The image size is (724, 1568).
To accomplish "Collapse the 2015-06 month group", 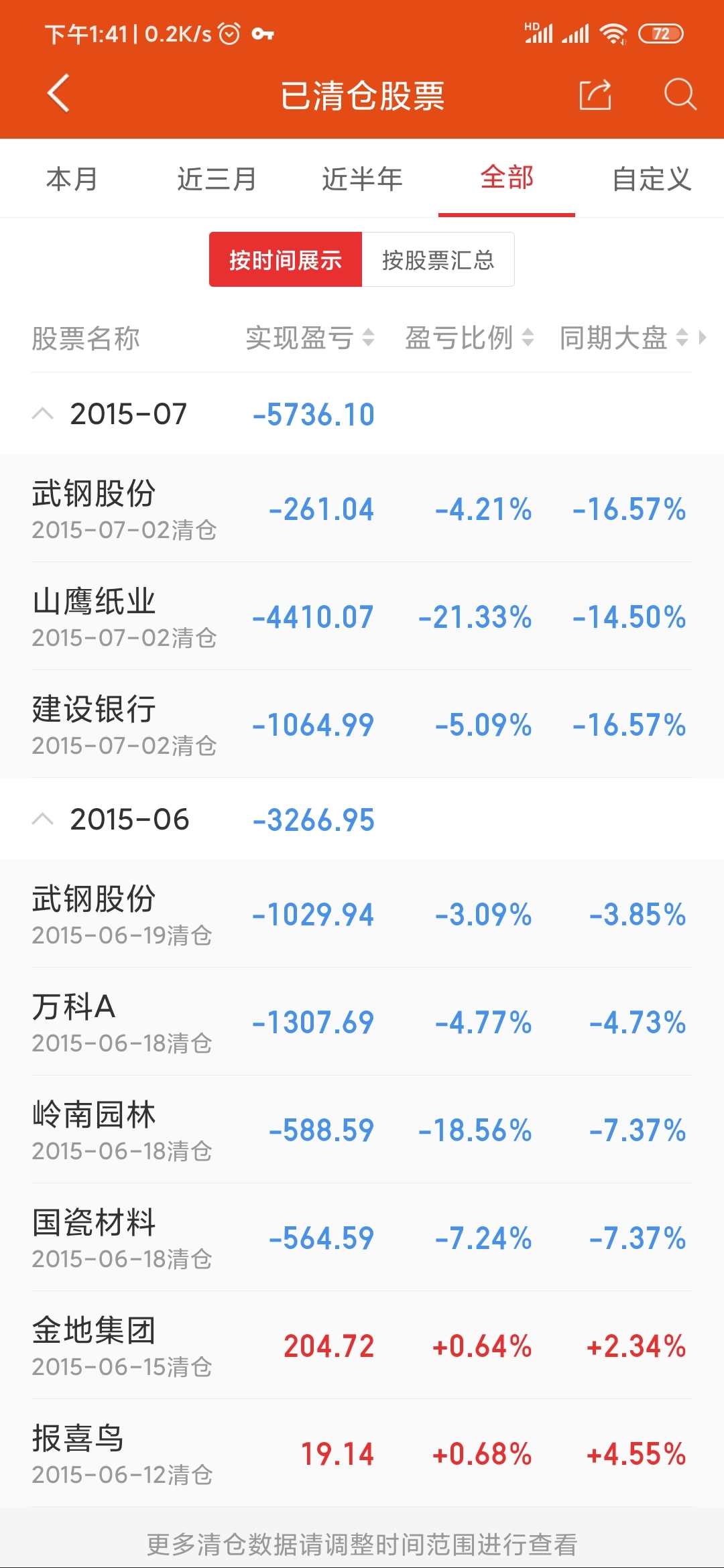I will point(362,820).
